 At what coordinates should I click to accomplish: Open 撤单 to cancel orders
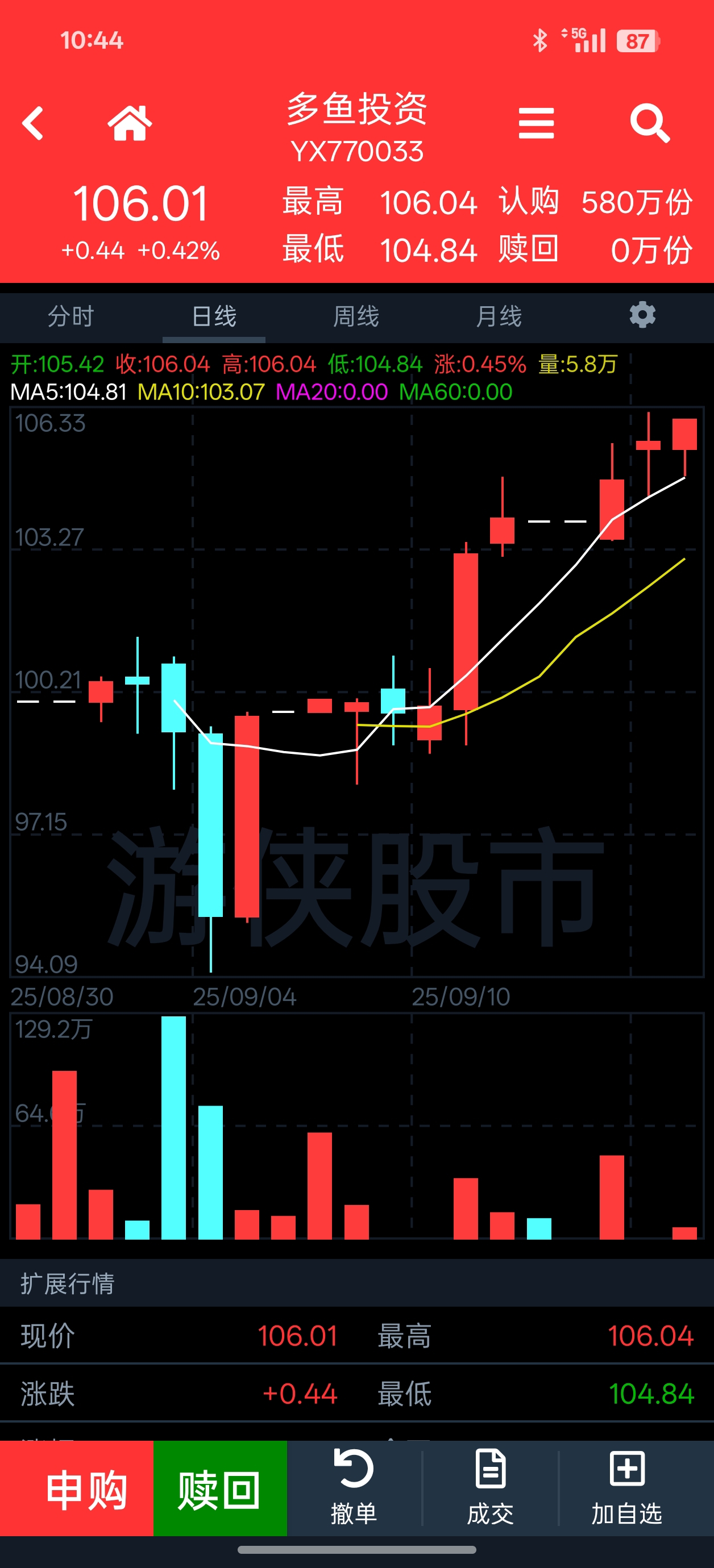(x=354, y=1488)
